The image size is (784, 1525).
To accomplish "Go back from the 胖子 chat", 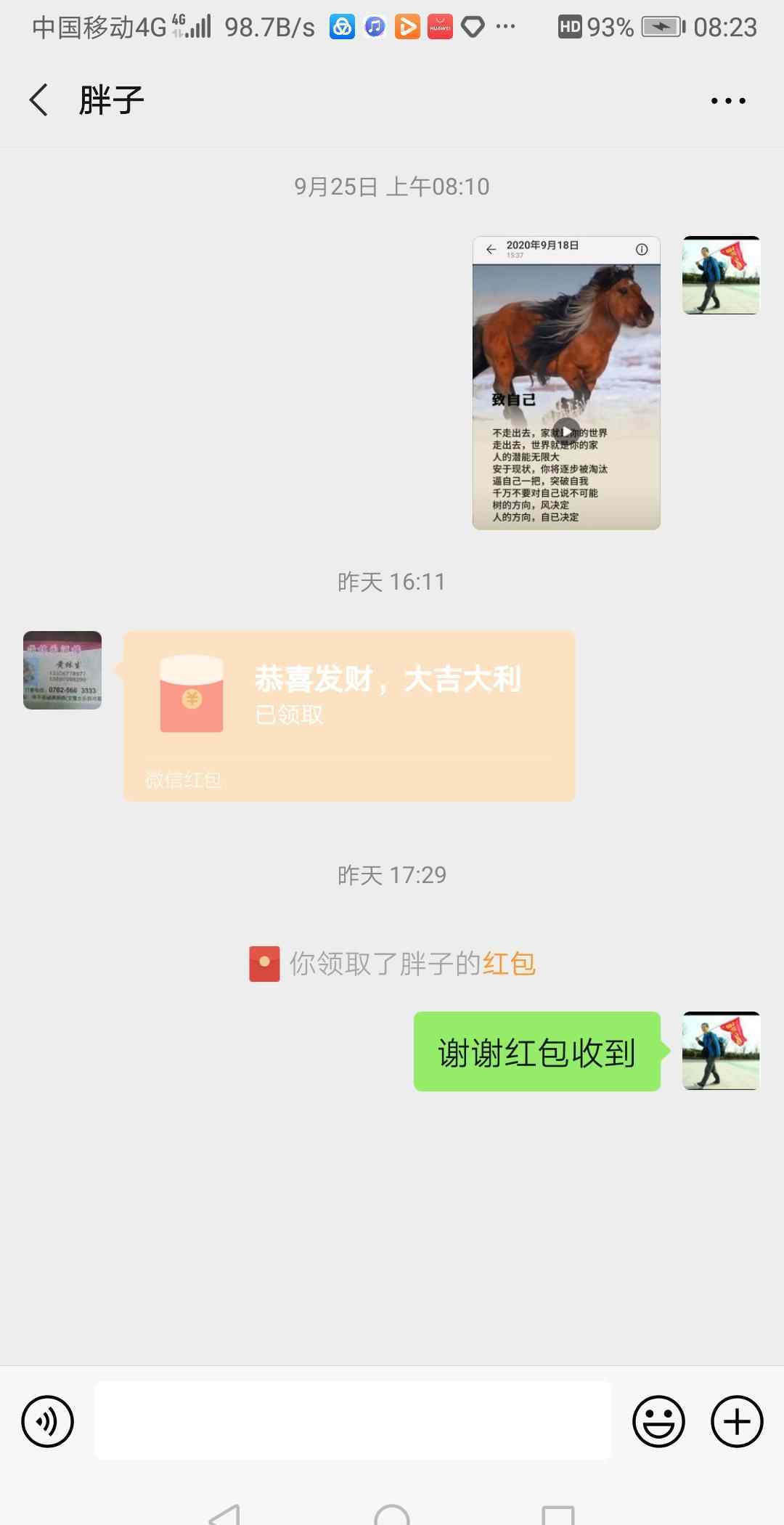I will coord(39,99).
